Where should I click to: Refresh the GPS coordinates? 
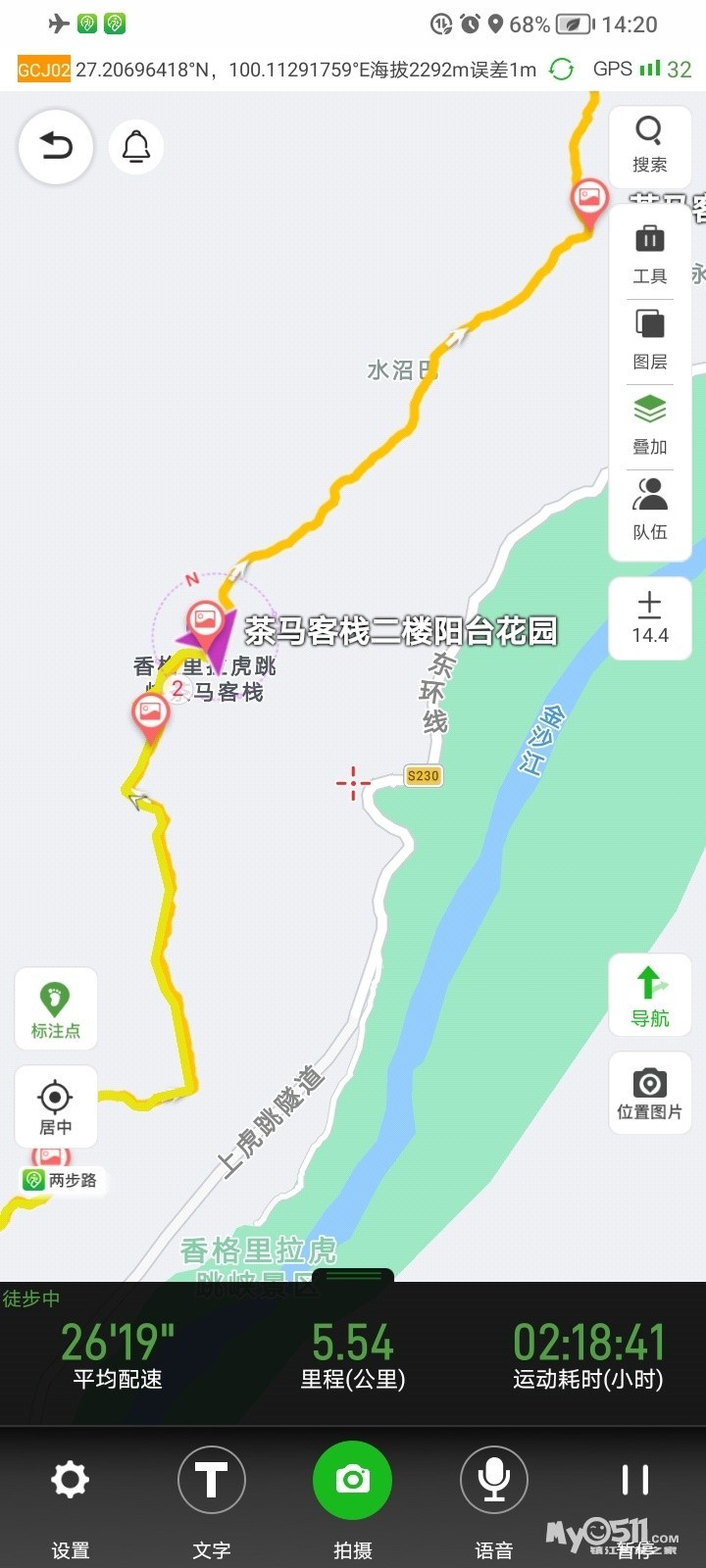tap(562, 70)
